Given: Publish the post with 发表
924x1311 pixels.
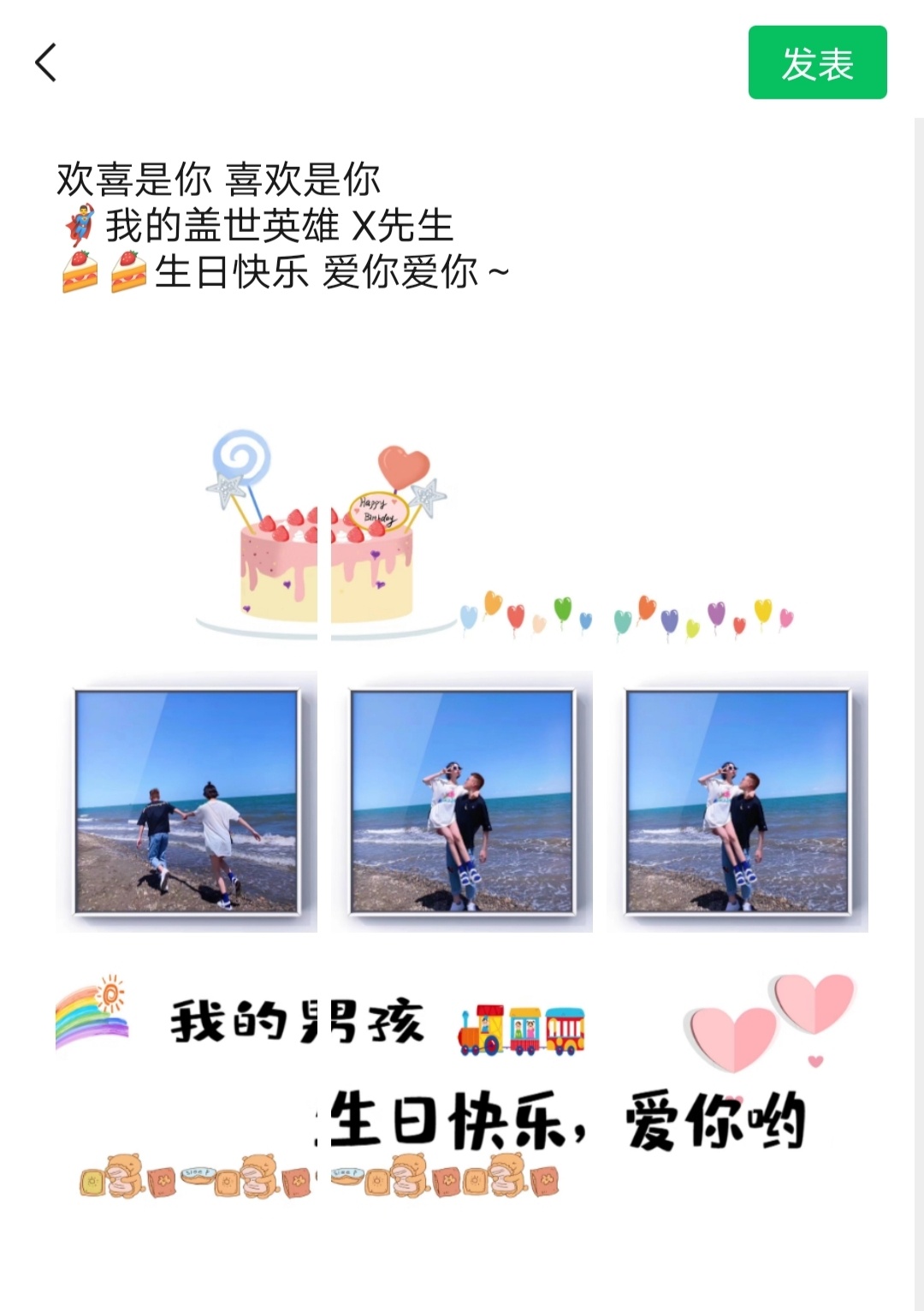Looking at the screenshot, I should pyautogui.click(x=817, y=62).
